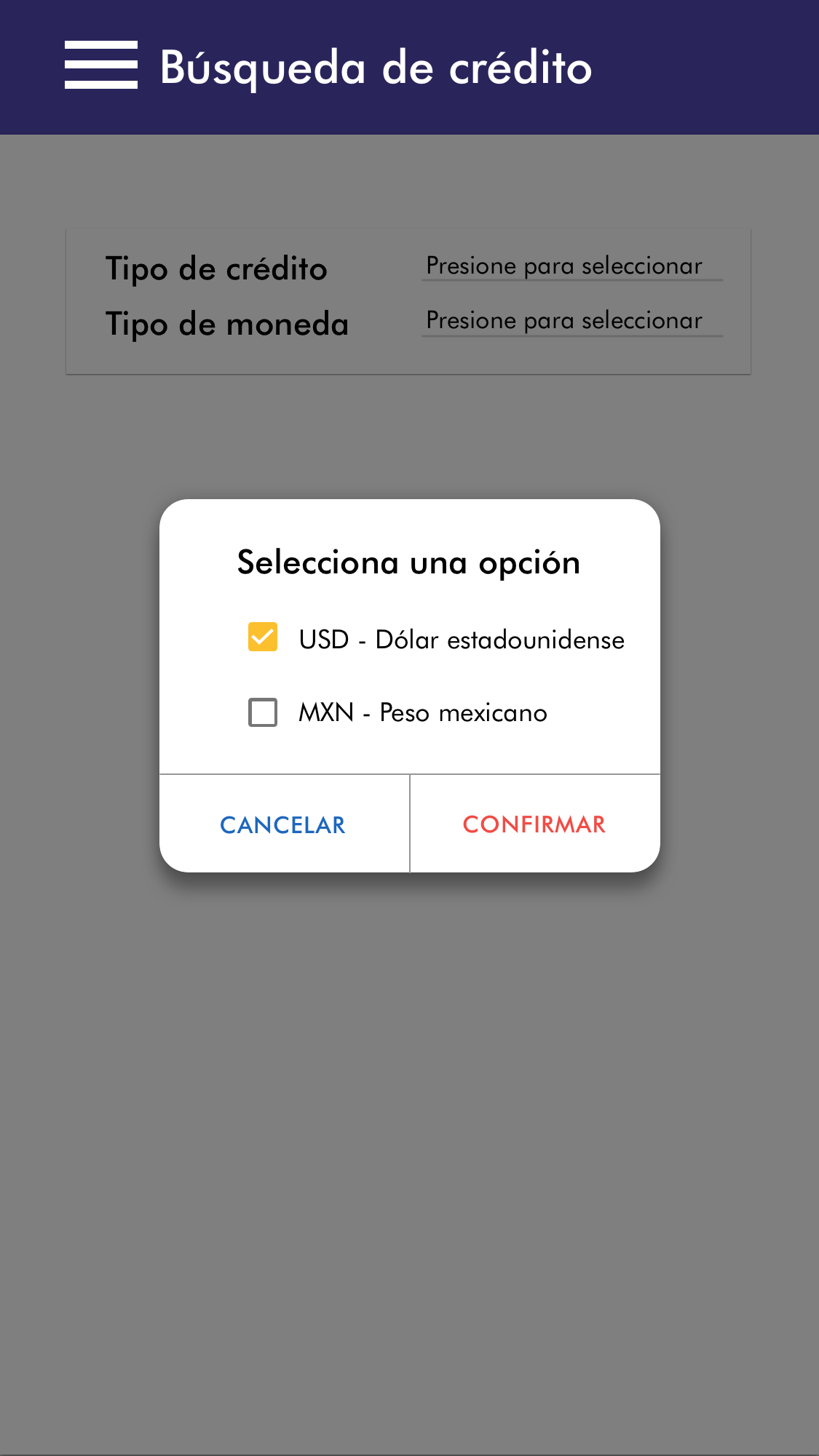Tap CANCELAR to dismiss the dialog
Viewport: 819px width, 1456px height.
tap(283, 824)
